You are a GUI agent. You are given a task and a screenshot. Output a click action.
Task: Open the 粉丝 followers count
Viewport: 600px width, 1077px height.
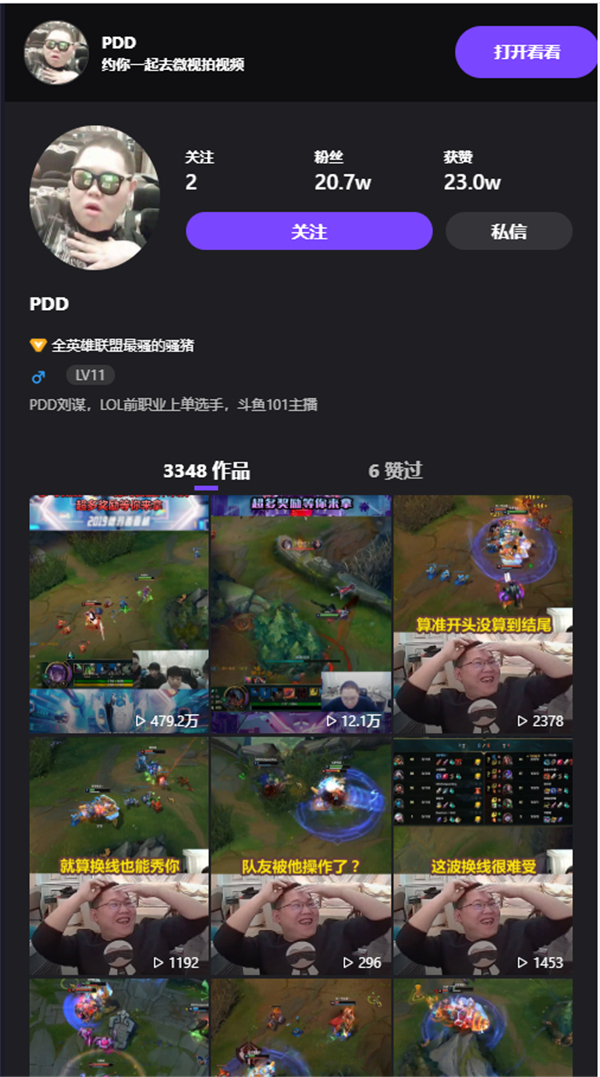coord(342,171)
